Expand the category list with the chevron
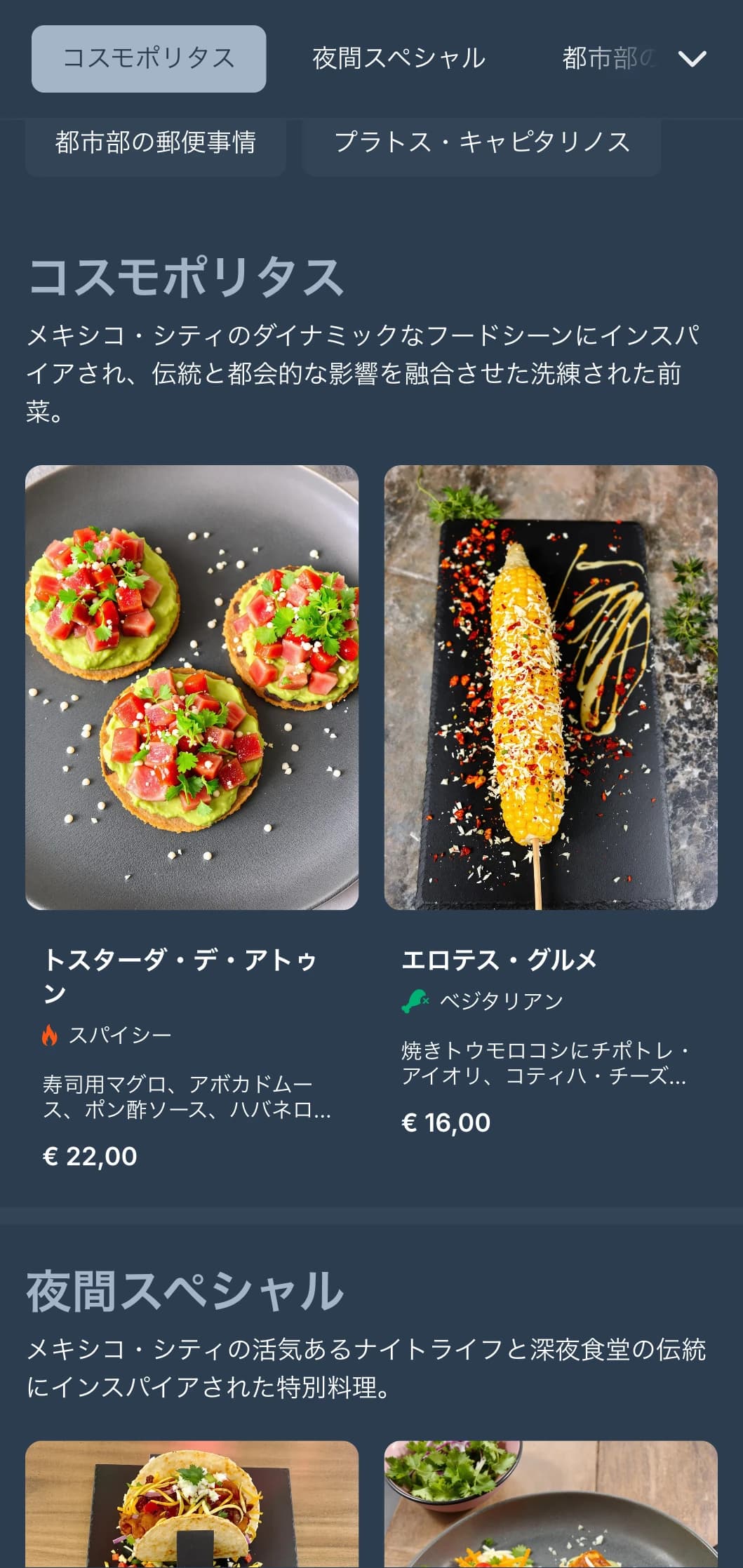The image size is (743, 1568). point(692,58)
